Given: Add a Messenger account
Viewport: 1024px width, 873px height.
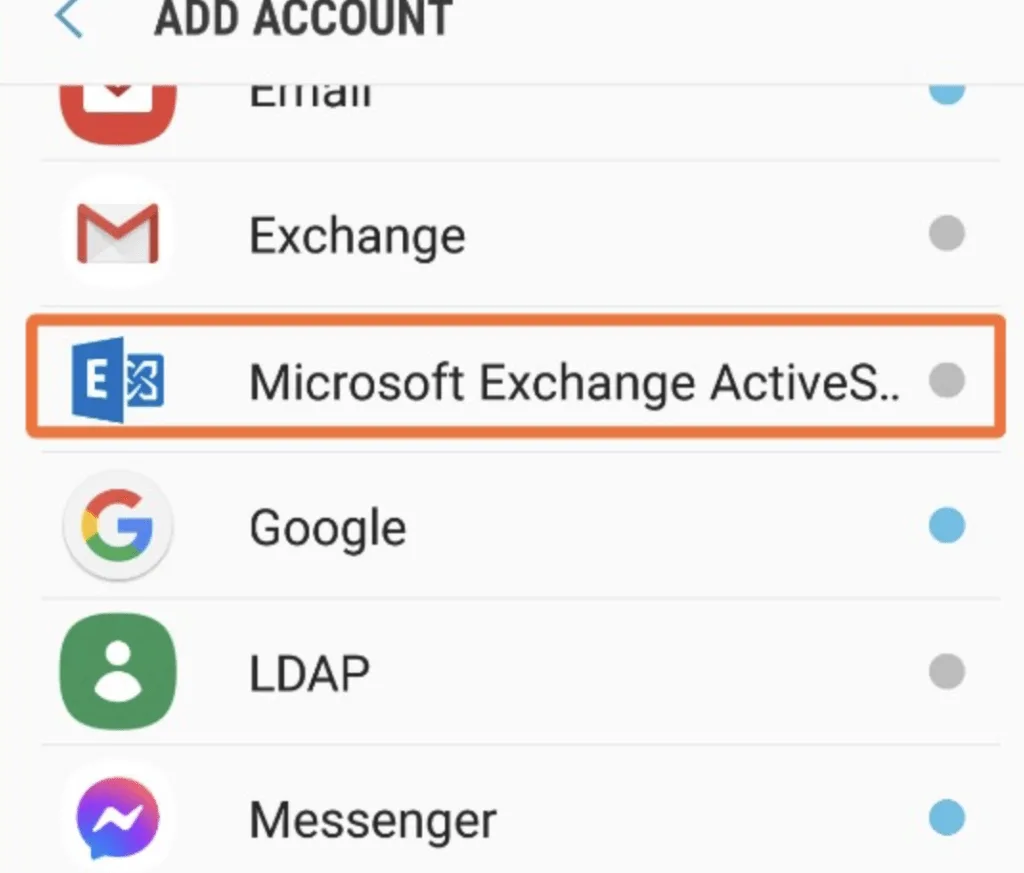Looking at the screenshot, I should pos(372,819).
